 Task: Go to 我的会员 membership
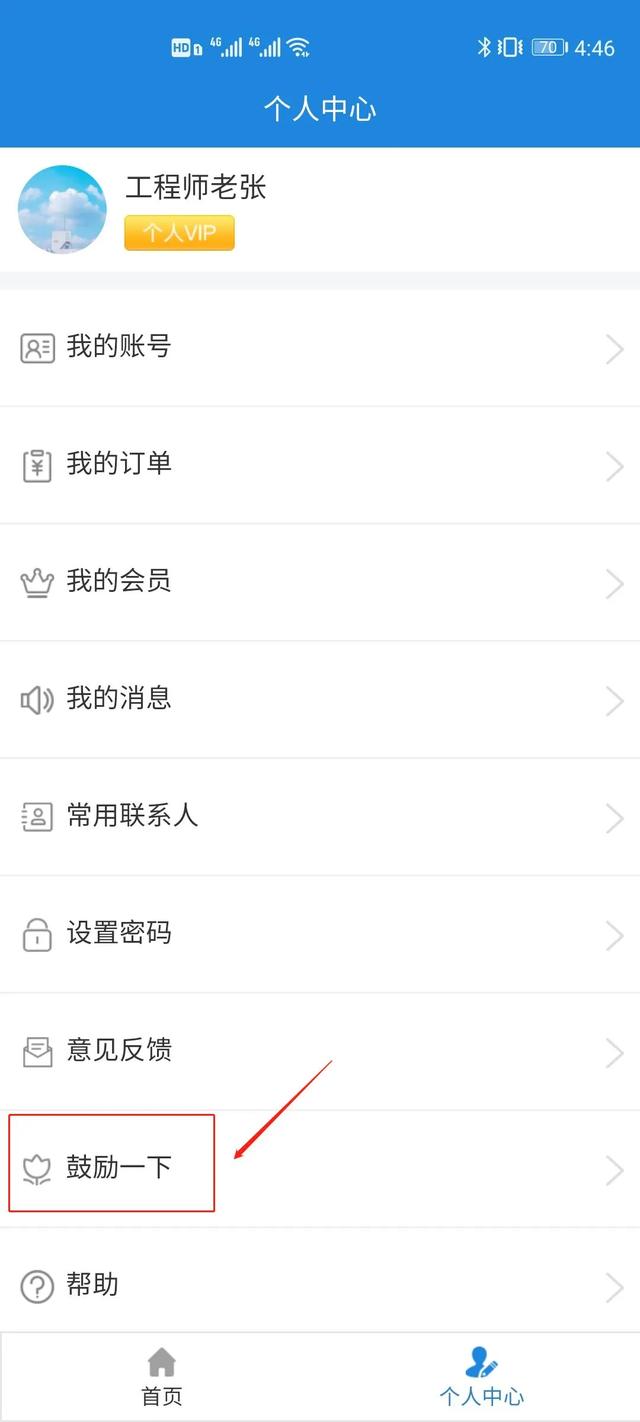[320, 582]
